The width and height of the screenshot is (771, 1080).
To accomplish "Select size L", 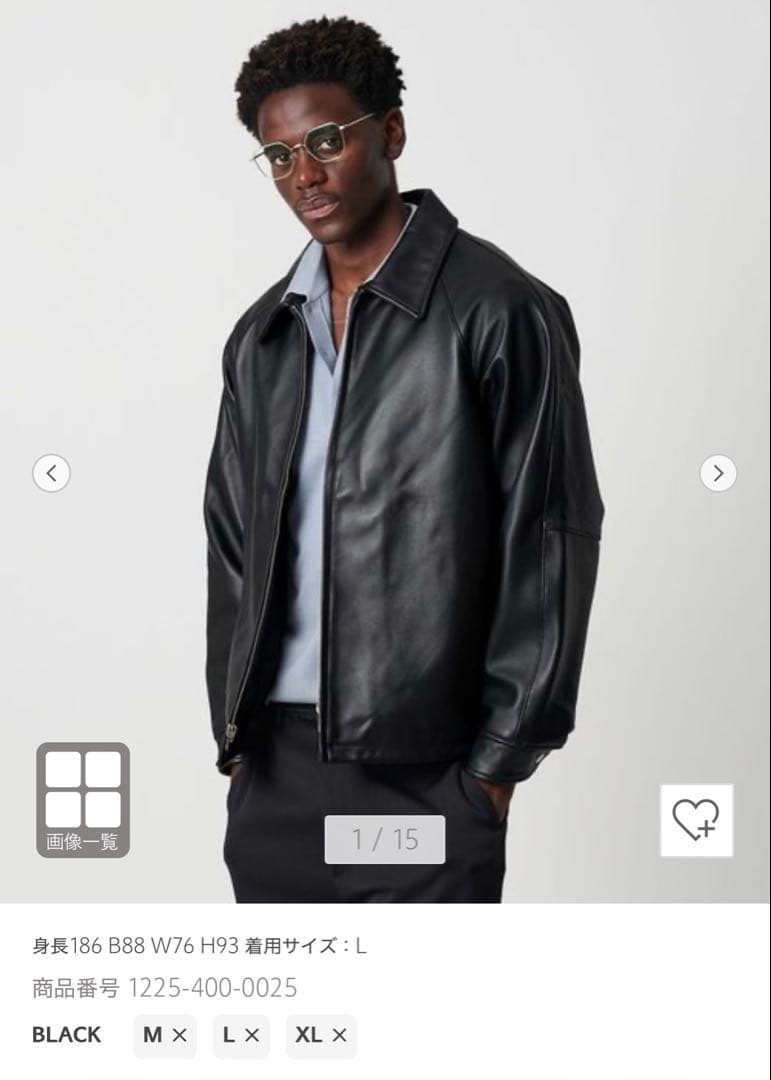I will click(x=241, y=1035).
